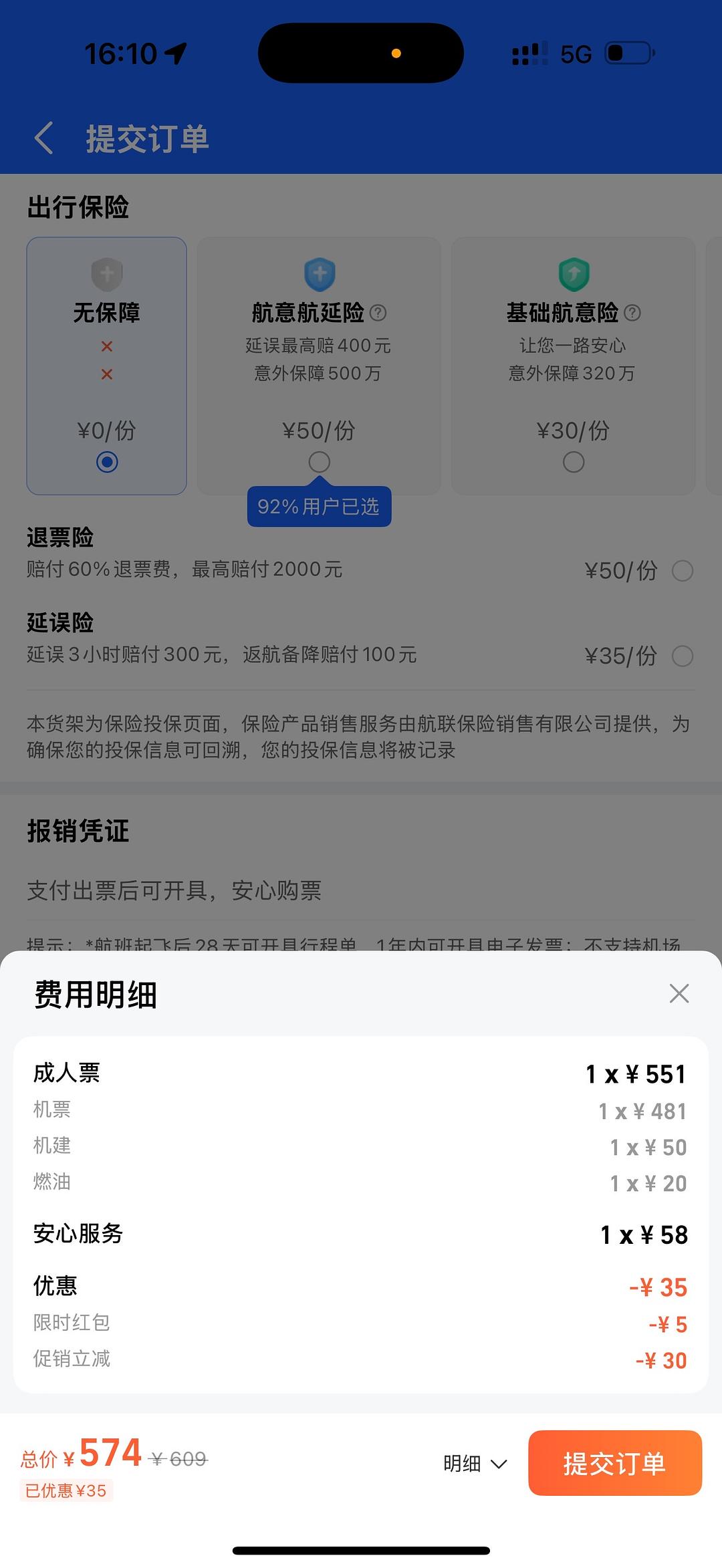The width and height of the screenshot is (722, 1568).
Task: Click the blue shield icon above 航意航延险
Action: pos(319,274)
